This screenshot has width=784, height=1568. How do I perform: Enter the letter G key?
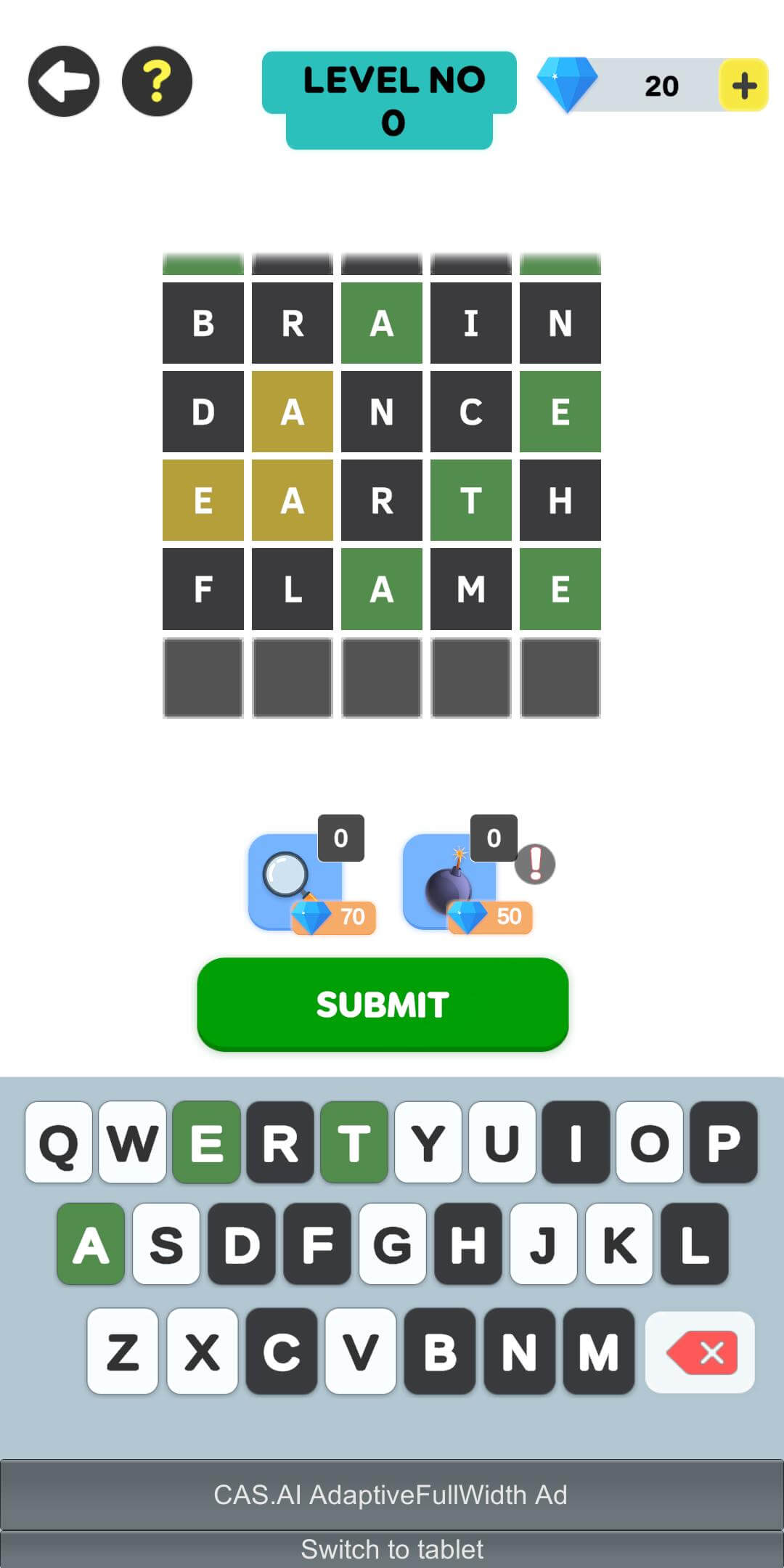coord(393,1244)
